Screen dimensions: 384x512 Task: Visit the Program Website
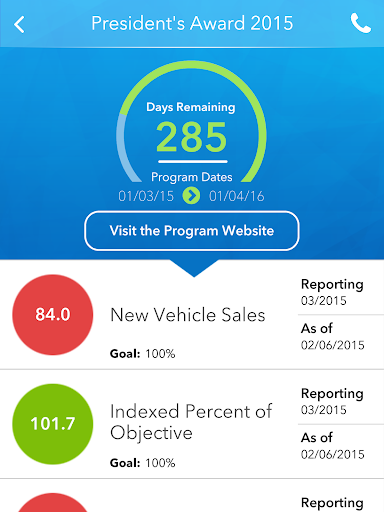click(192, 231)
